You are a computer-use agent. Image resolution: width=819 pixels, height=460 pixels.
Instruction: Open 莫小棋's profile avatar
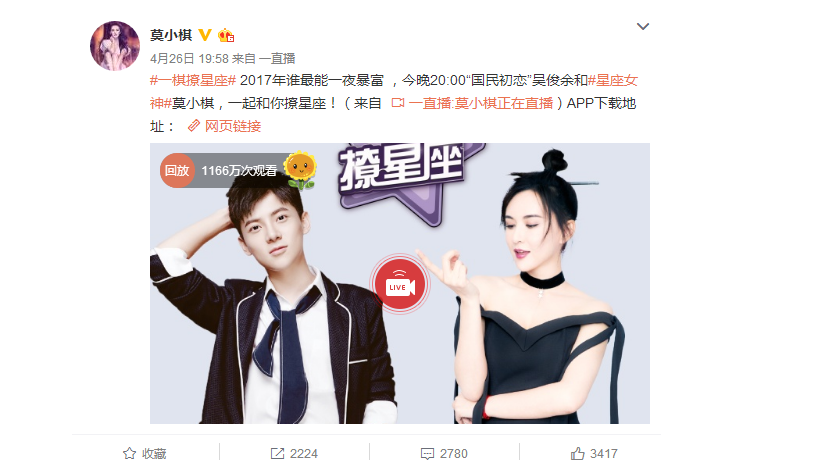115,45
